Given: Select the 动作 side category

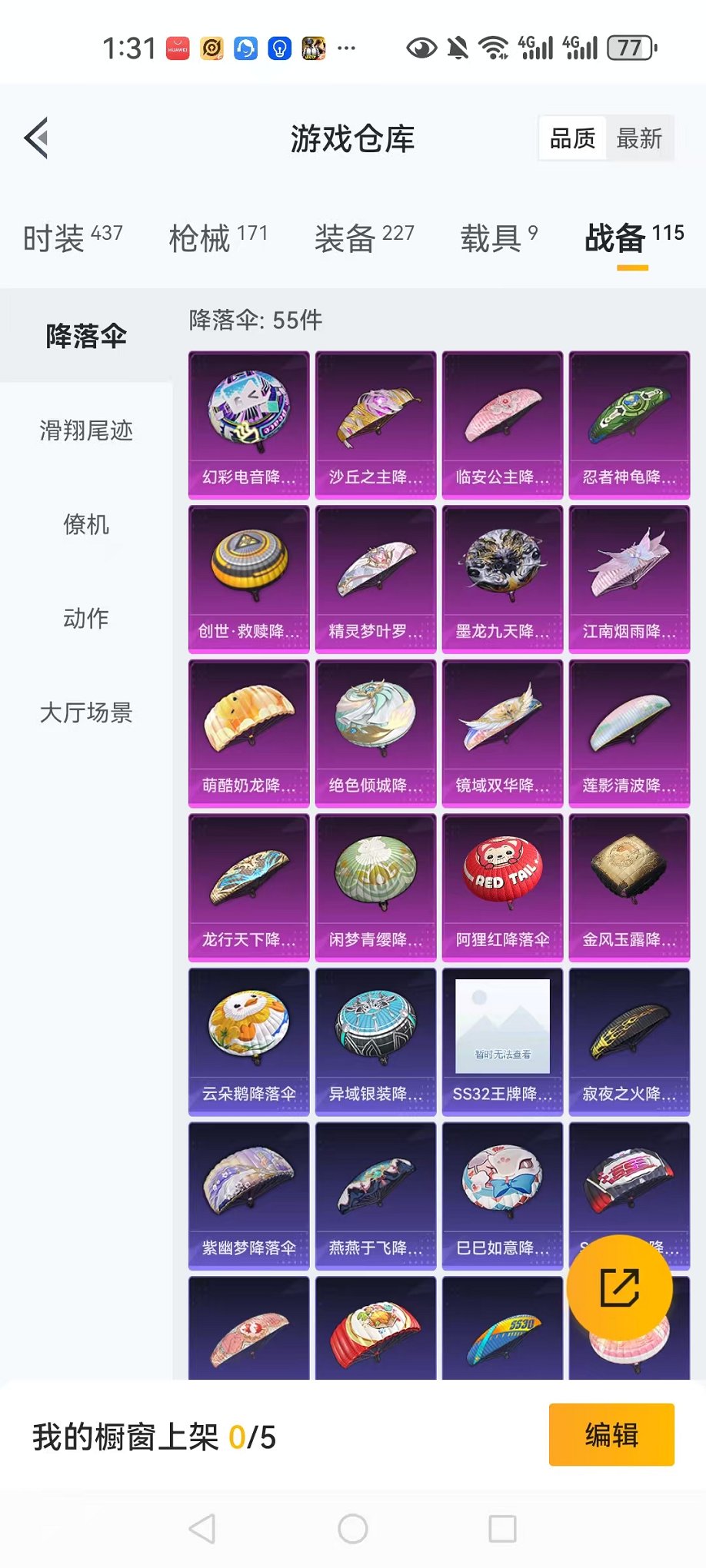Looking at the screenshot, I should pyautogui.click(x=86, y=619).
